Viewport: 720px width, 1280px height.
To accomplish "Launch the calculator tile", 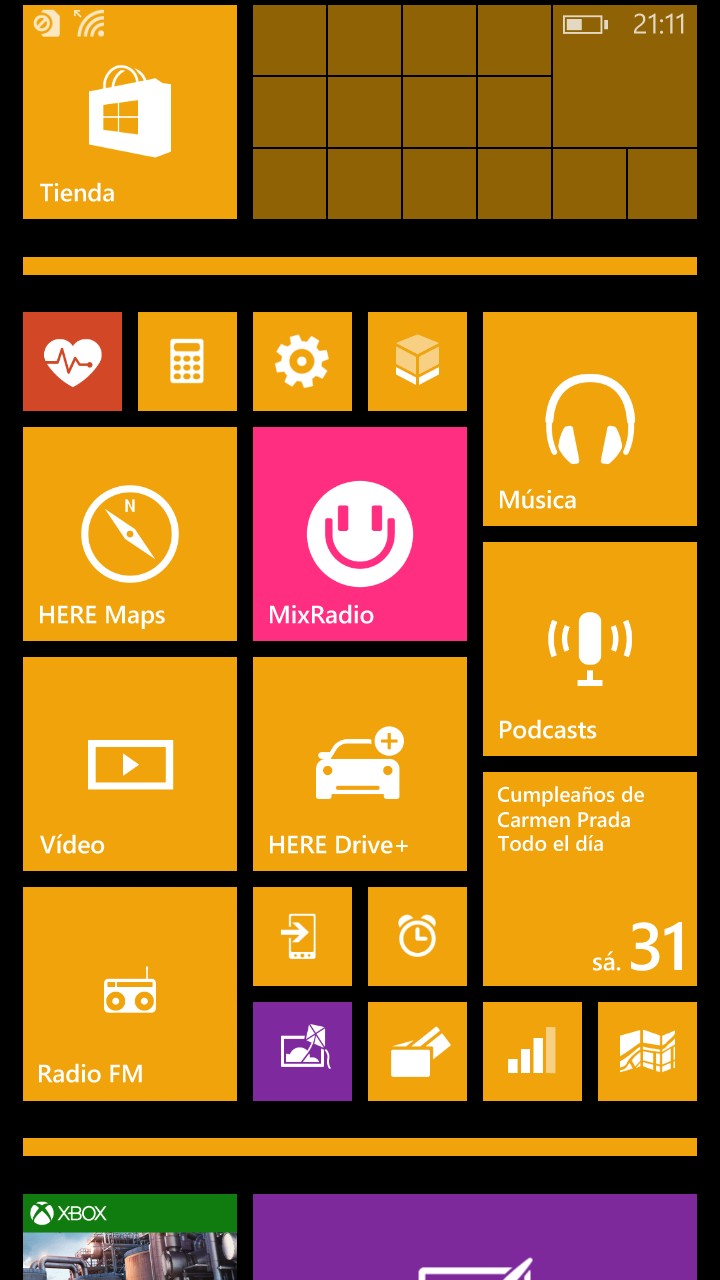I will [x=187, y=361].
